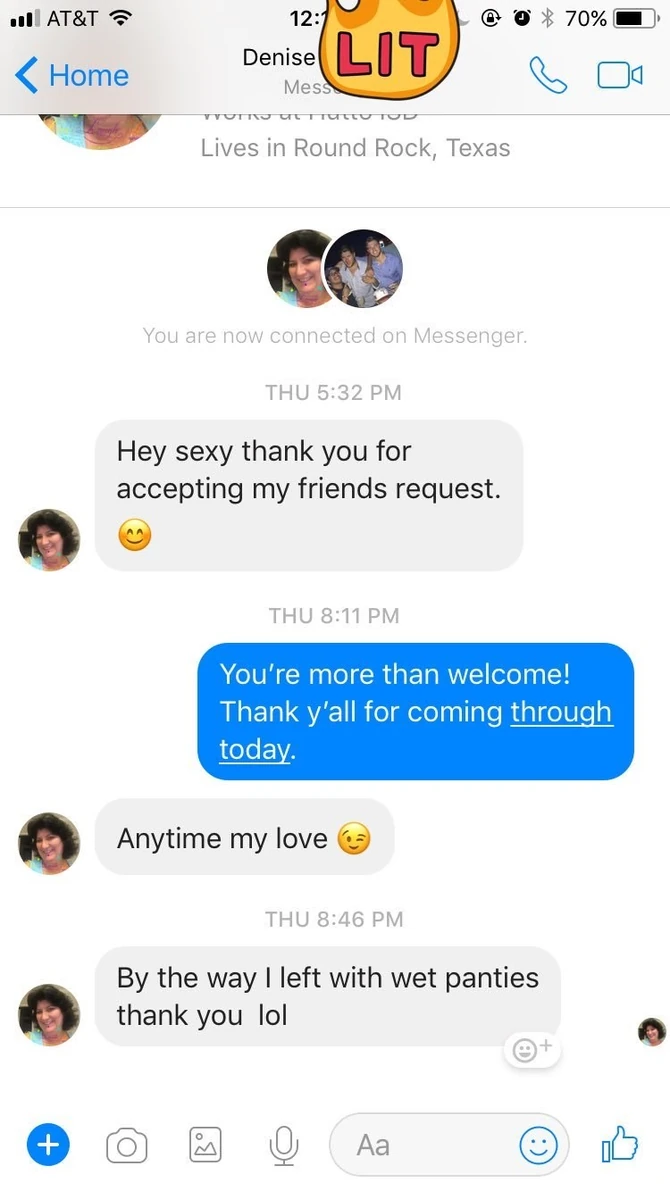The width and height of the screenshot is (670, 1191).
Task: Open the photo gallery picker
Action: pos(206,1144)
